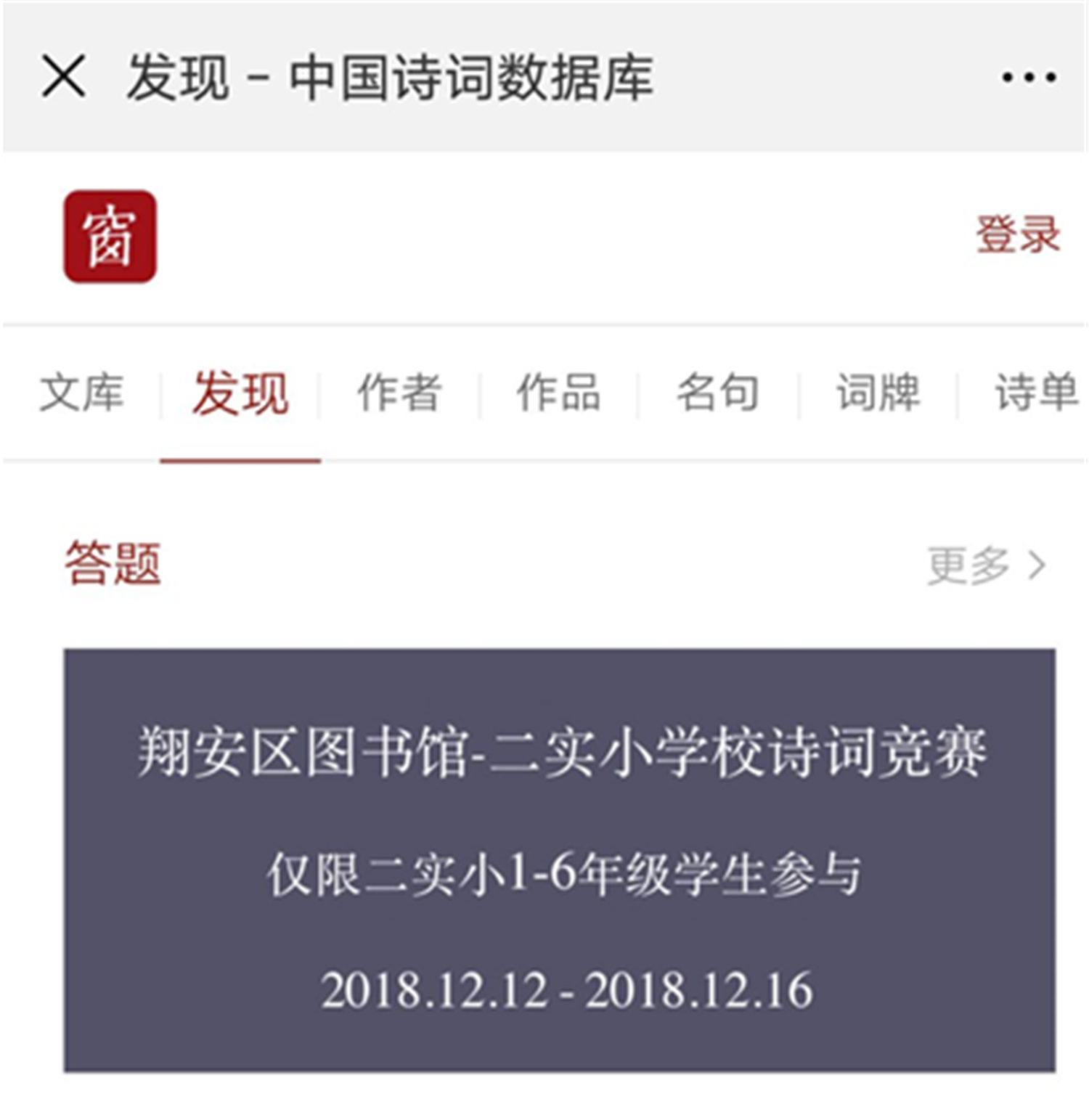This screenshot has height=1120, width=1089.
Task: Switch to the 文库 tab
Action: coord(81,393)
